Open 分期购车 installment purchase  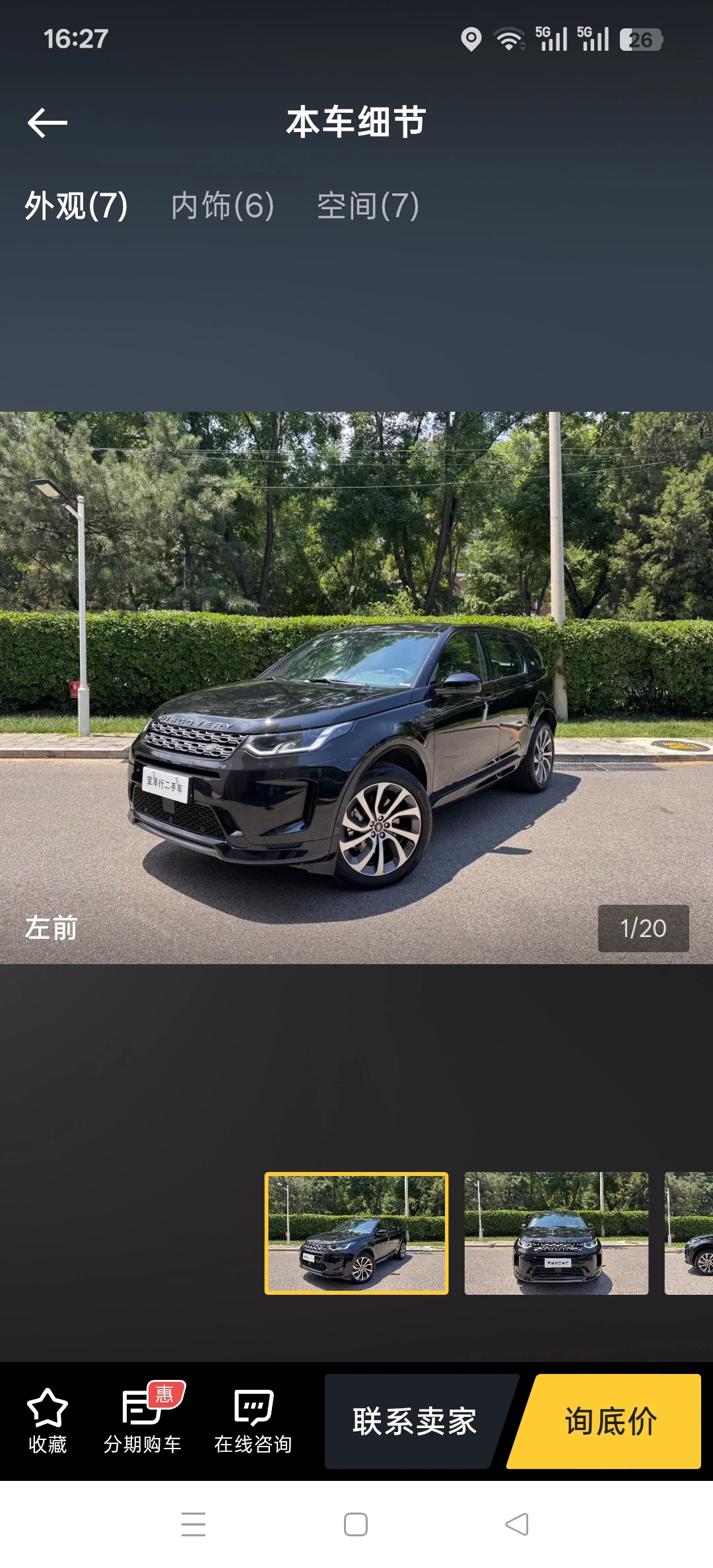(x=143, y=1421)
